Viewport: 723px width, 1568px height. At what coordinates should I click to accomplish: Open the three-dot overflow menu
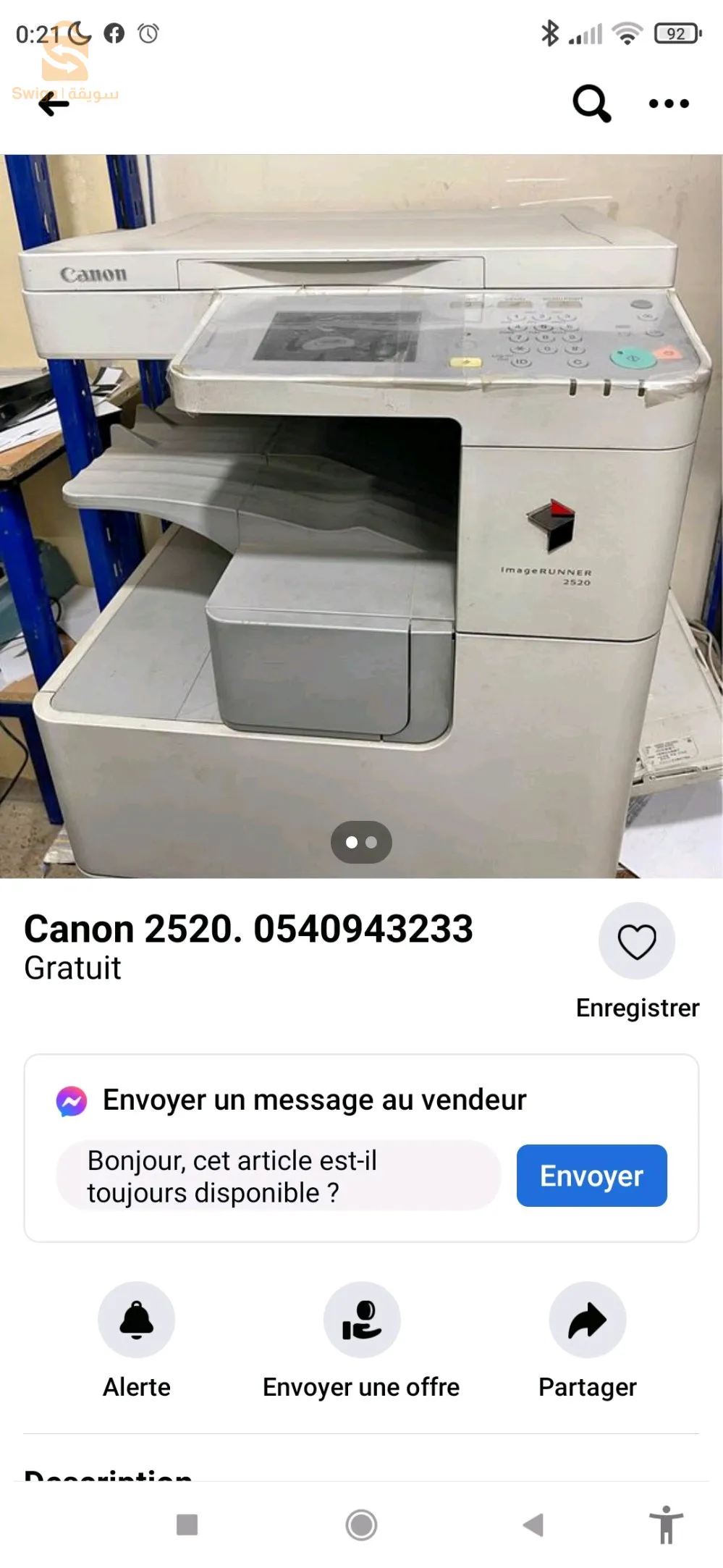[x=669, y=104]
